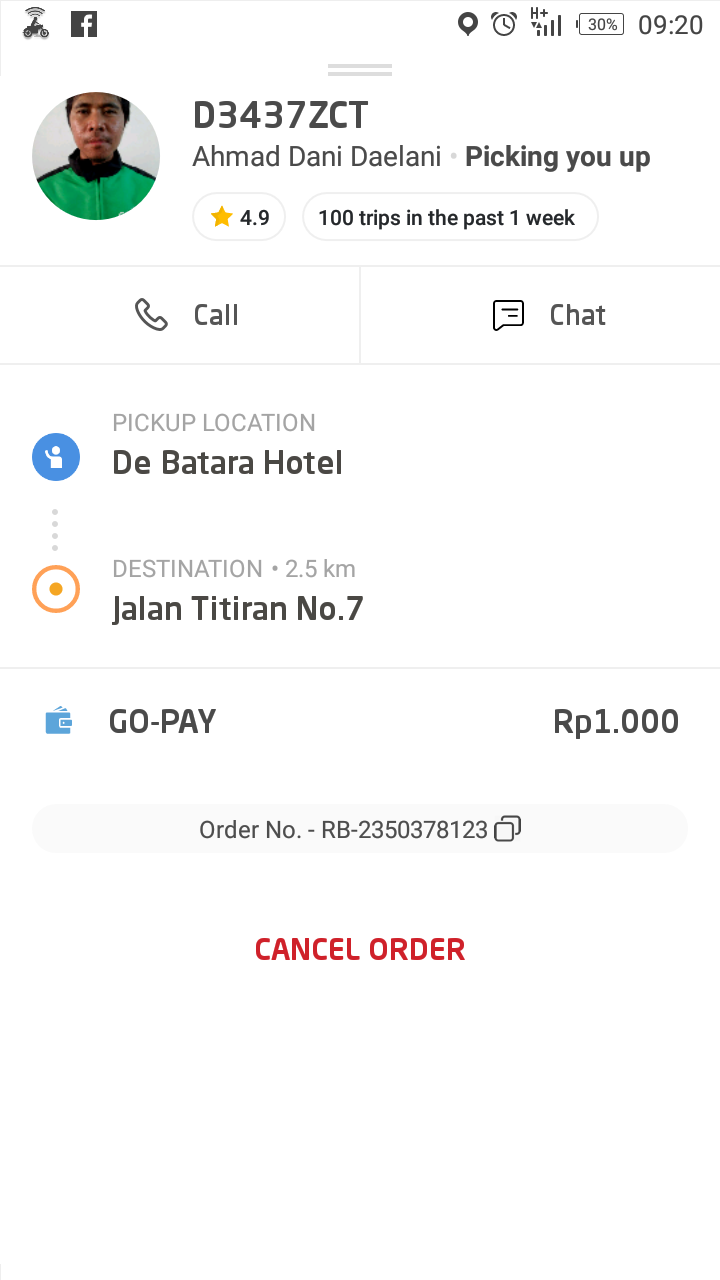Tap the bottom sheet drag handle
Viewport: 720px width, 1280px height.
pyautogui.click(x=360, y=70)
